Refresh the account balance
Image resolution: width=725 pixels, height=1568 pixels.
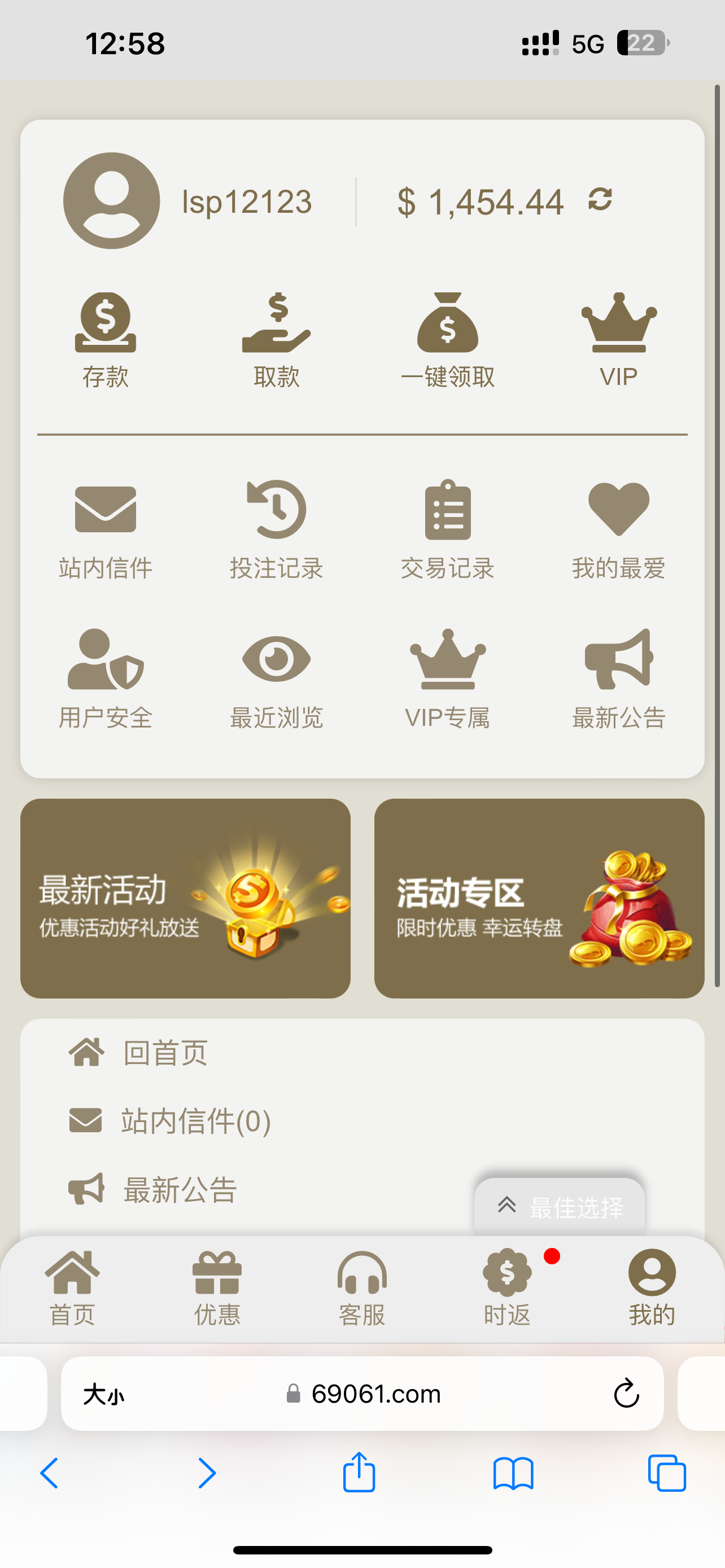pos(600,200)
